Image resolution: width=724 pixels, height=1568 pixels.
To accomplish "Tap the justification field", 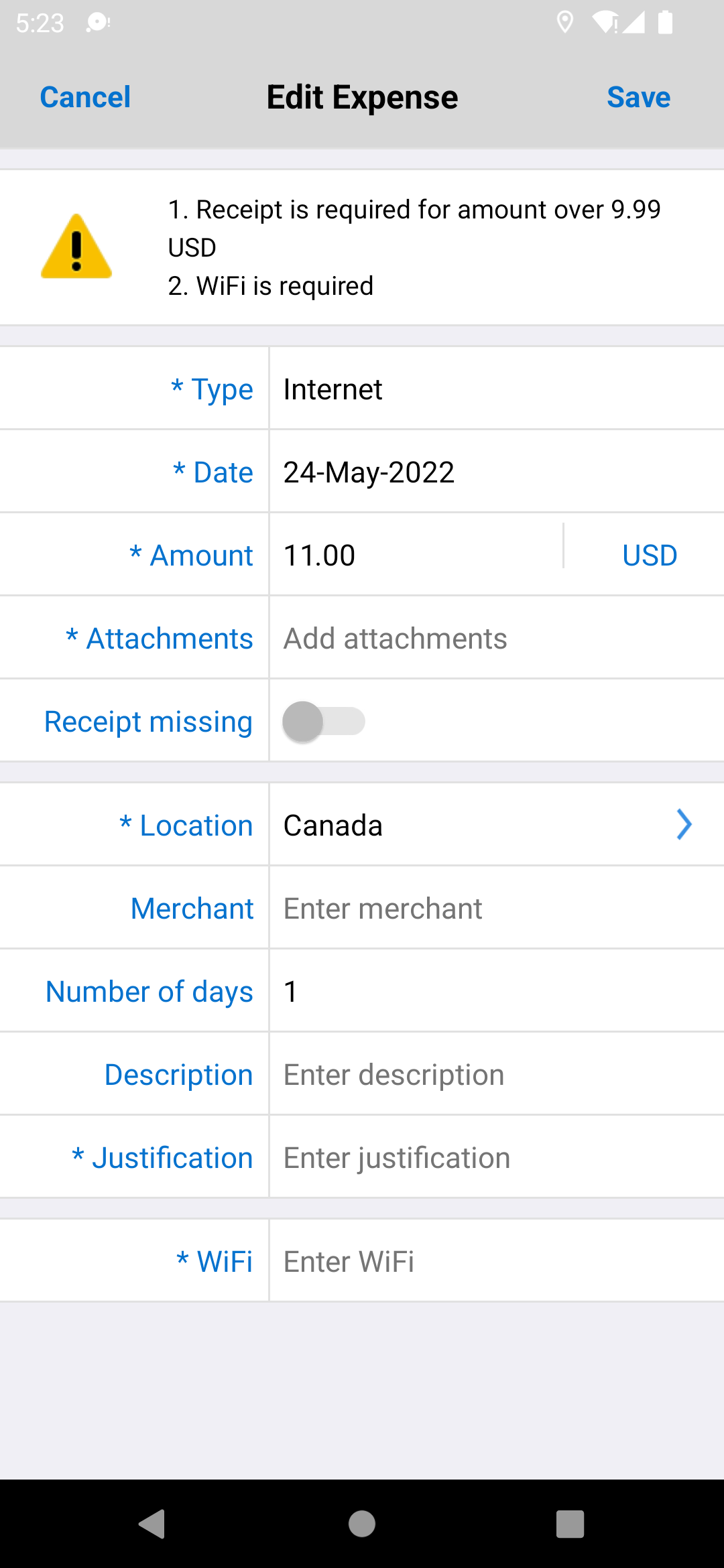I will coord(496,1157).
